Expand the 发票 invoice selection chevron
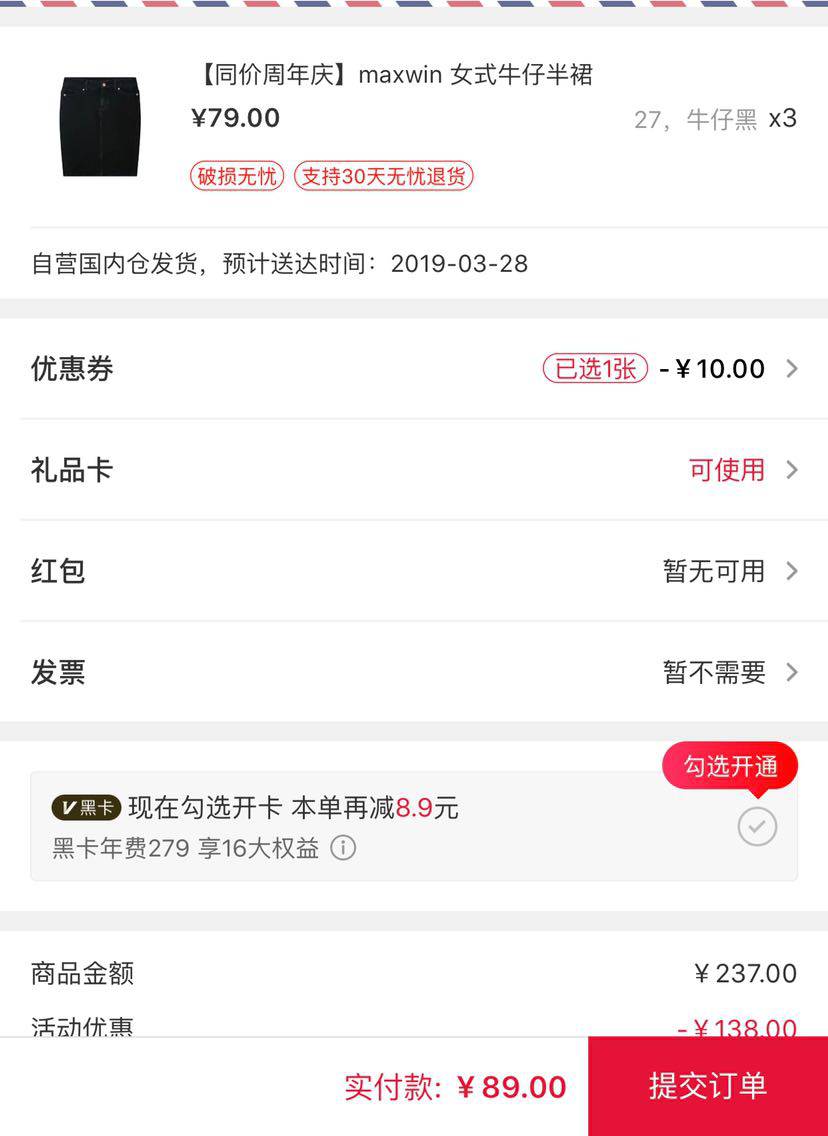The image size is (828, 1136). (791, 672)
